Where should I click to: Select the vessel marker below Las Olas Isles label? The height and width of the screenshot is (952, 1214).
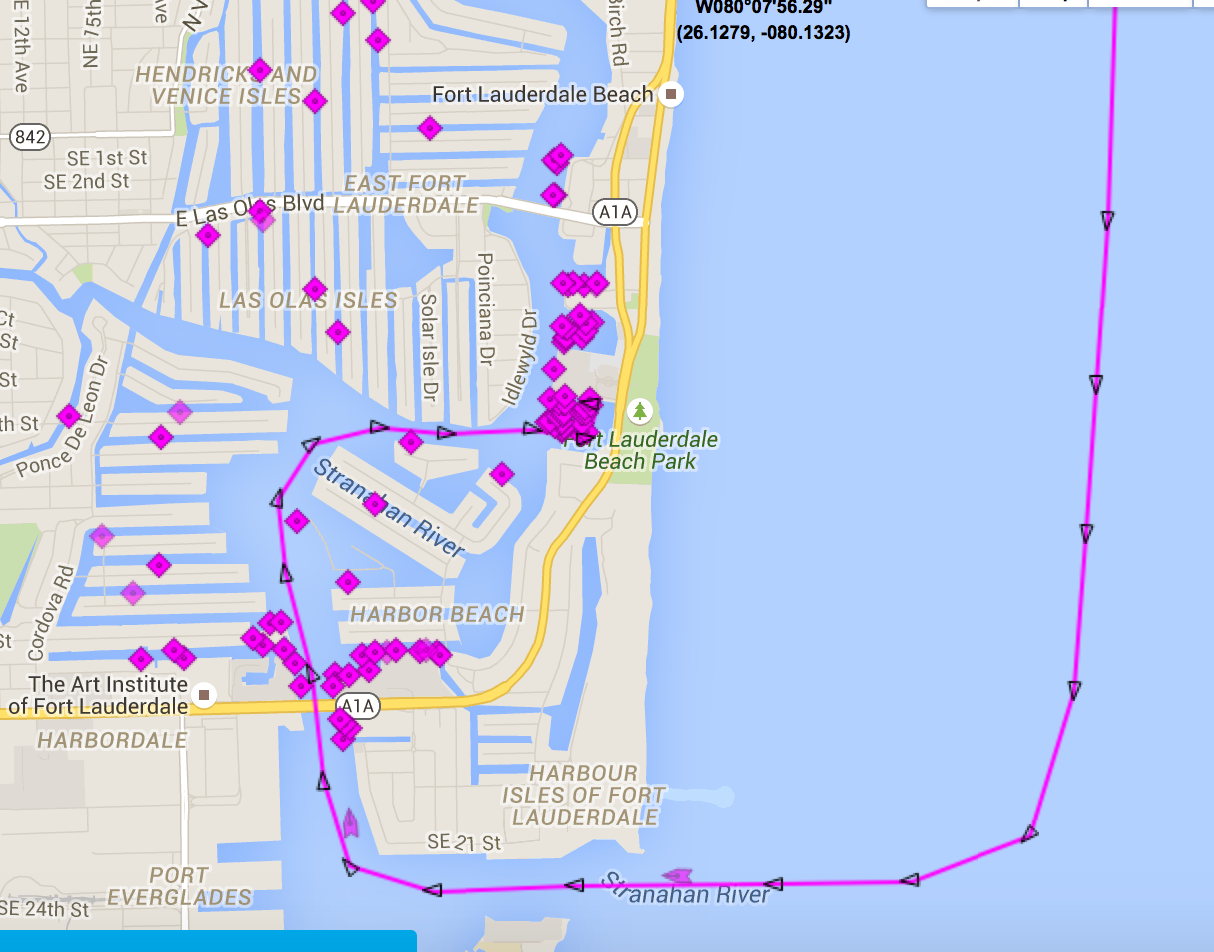point(338,332)
